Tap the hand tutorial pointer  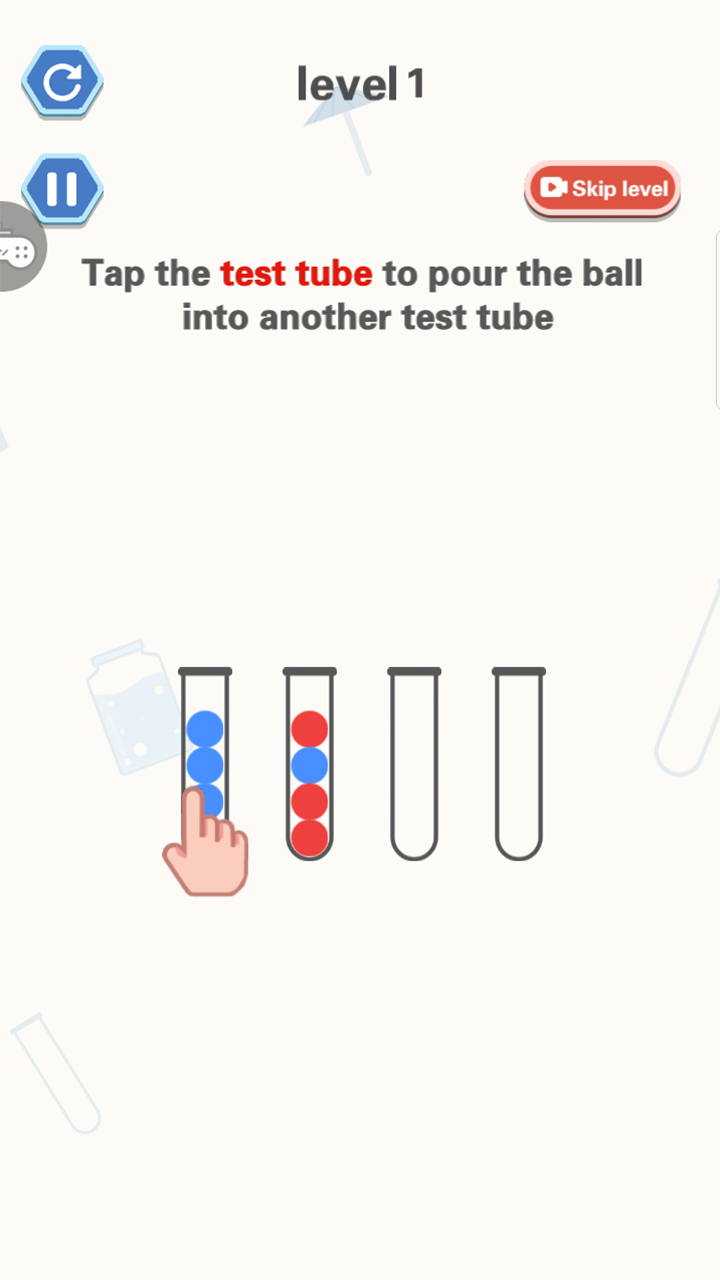[x=205, y=840]
